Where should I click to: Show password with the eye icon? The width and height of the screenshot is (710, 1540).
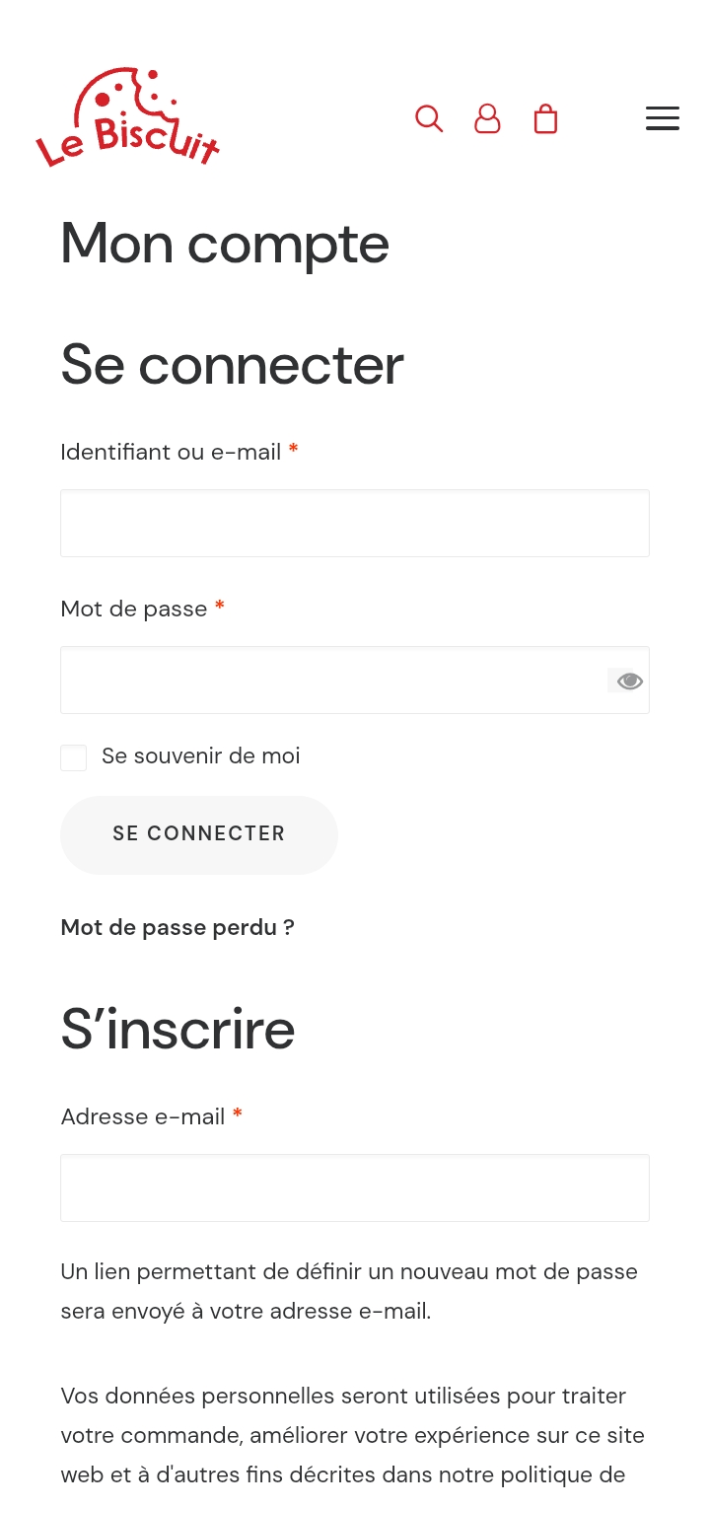629,681
